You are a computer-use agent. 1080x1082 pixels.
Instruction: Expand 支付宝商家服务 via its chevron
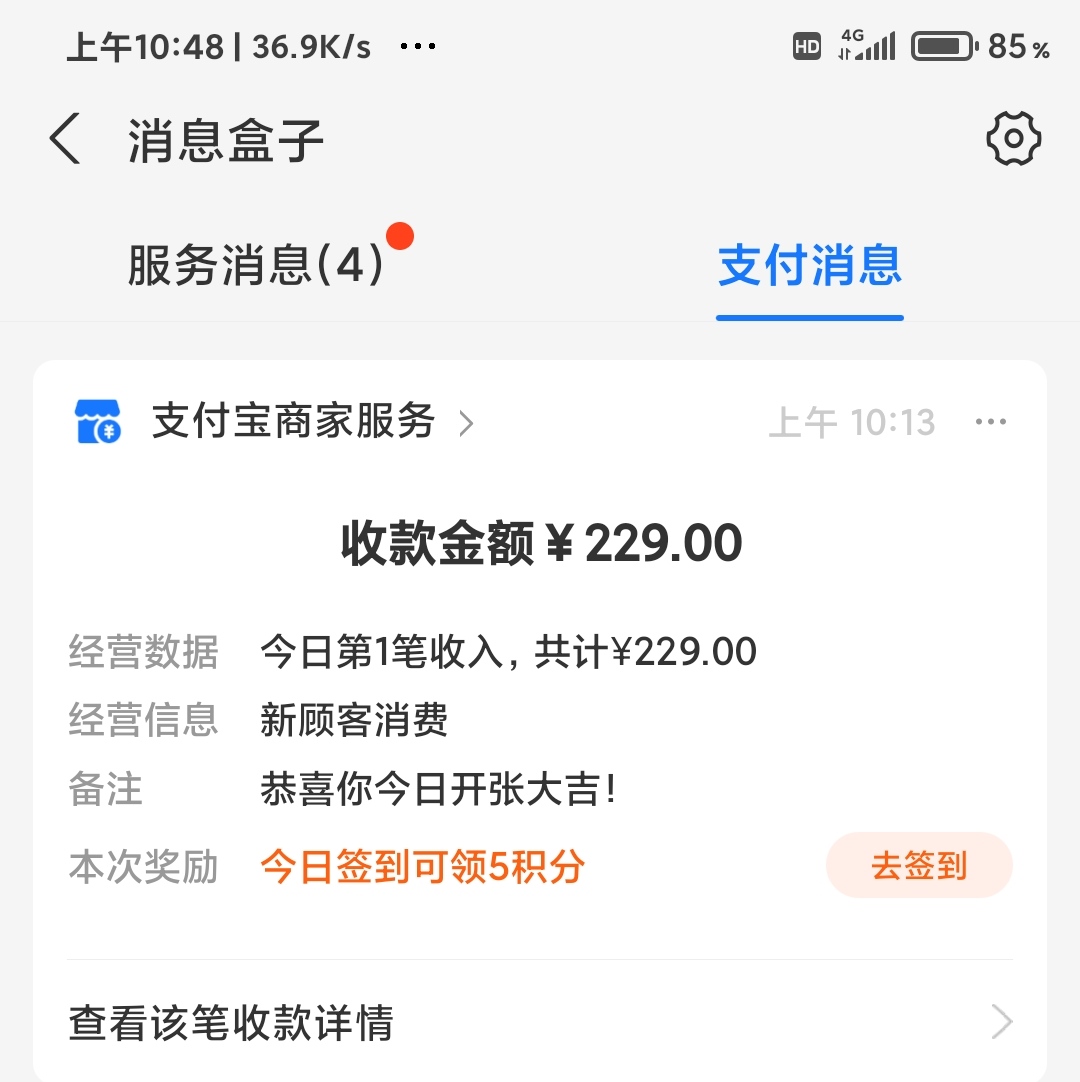pyautogui.click(x=466, y=423)
